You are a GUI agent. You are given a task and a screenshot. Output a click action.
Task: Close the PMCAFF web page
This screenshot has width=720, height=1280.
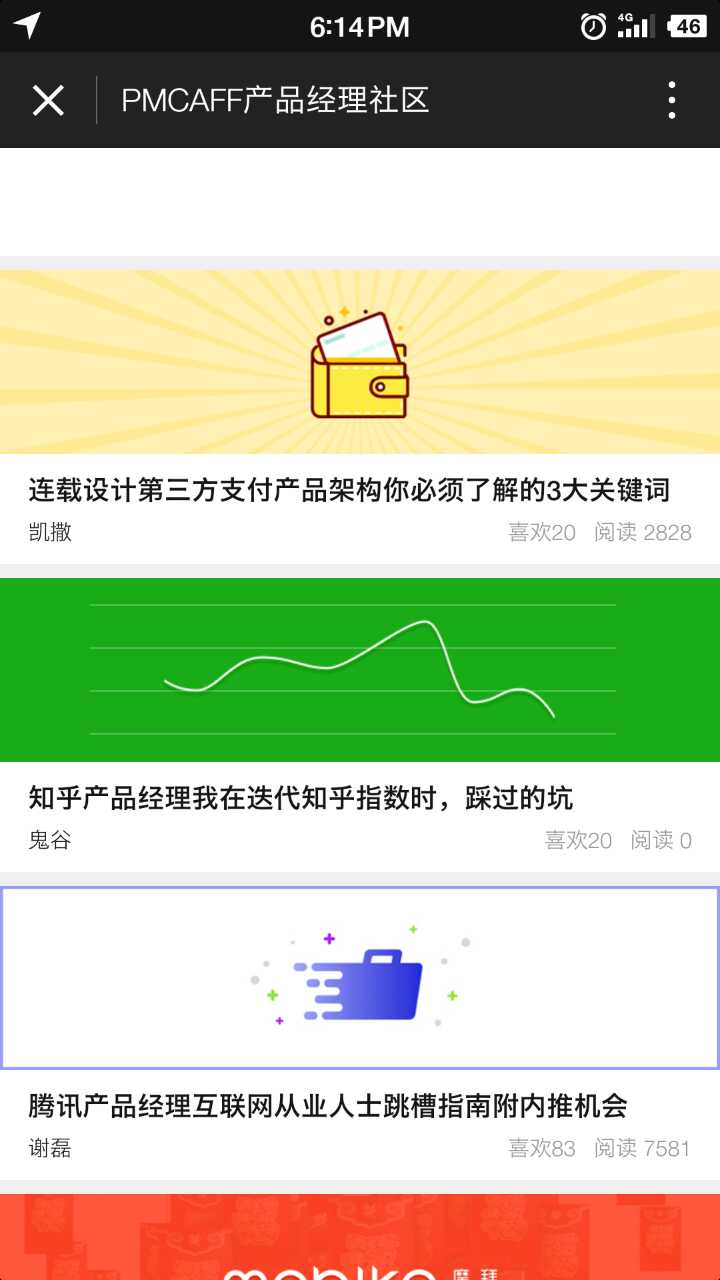[x=48, y=100]
